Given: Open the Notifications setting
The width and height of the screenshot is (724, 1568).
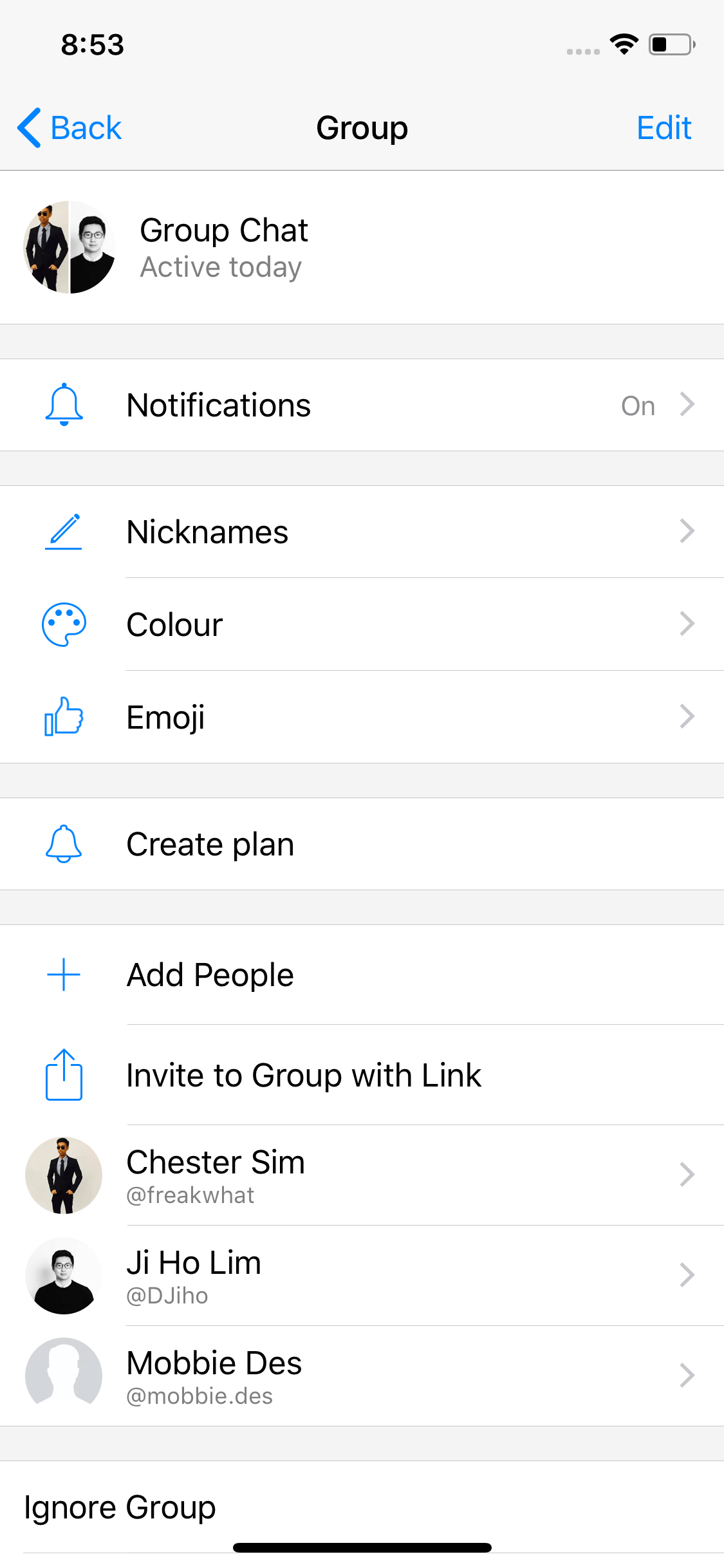Looking at the screenshot, I should [362, 405].
